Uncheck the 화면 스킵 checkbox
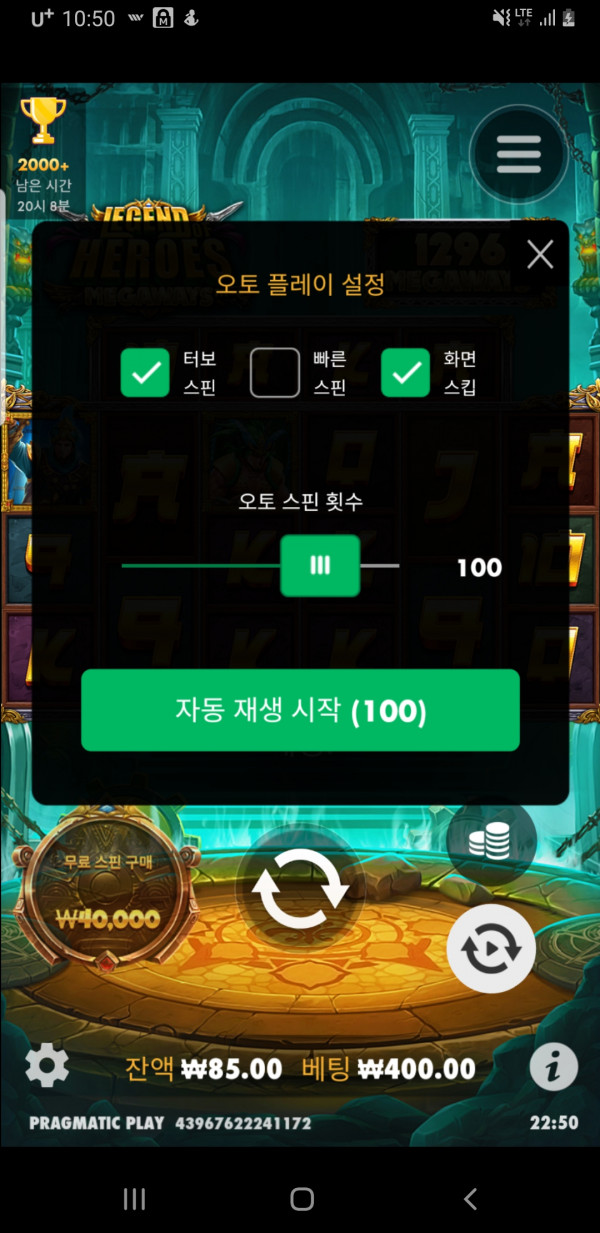Viewport: 600px width, 1233px height. point(406,373)
